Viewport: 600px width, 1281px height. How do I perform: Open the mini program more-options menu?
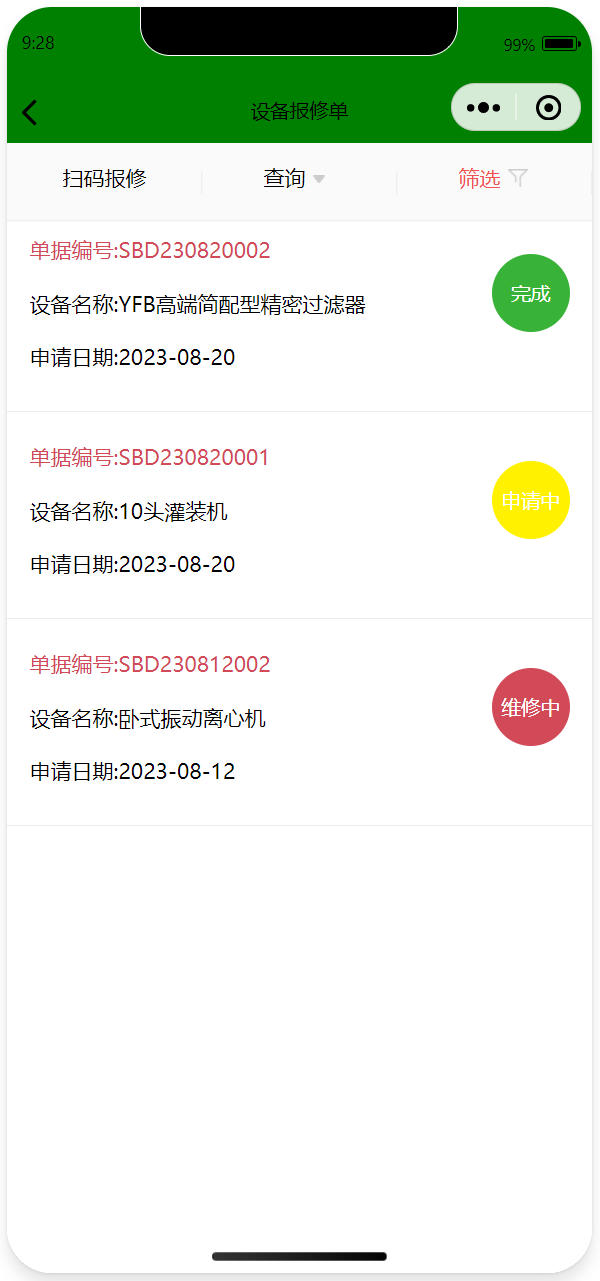tap(484, 108)
